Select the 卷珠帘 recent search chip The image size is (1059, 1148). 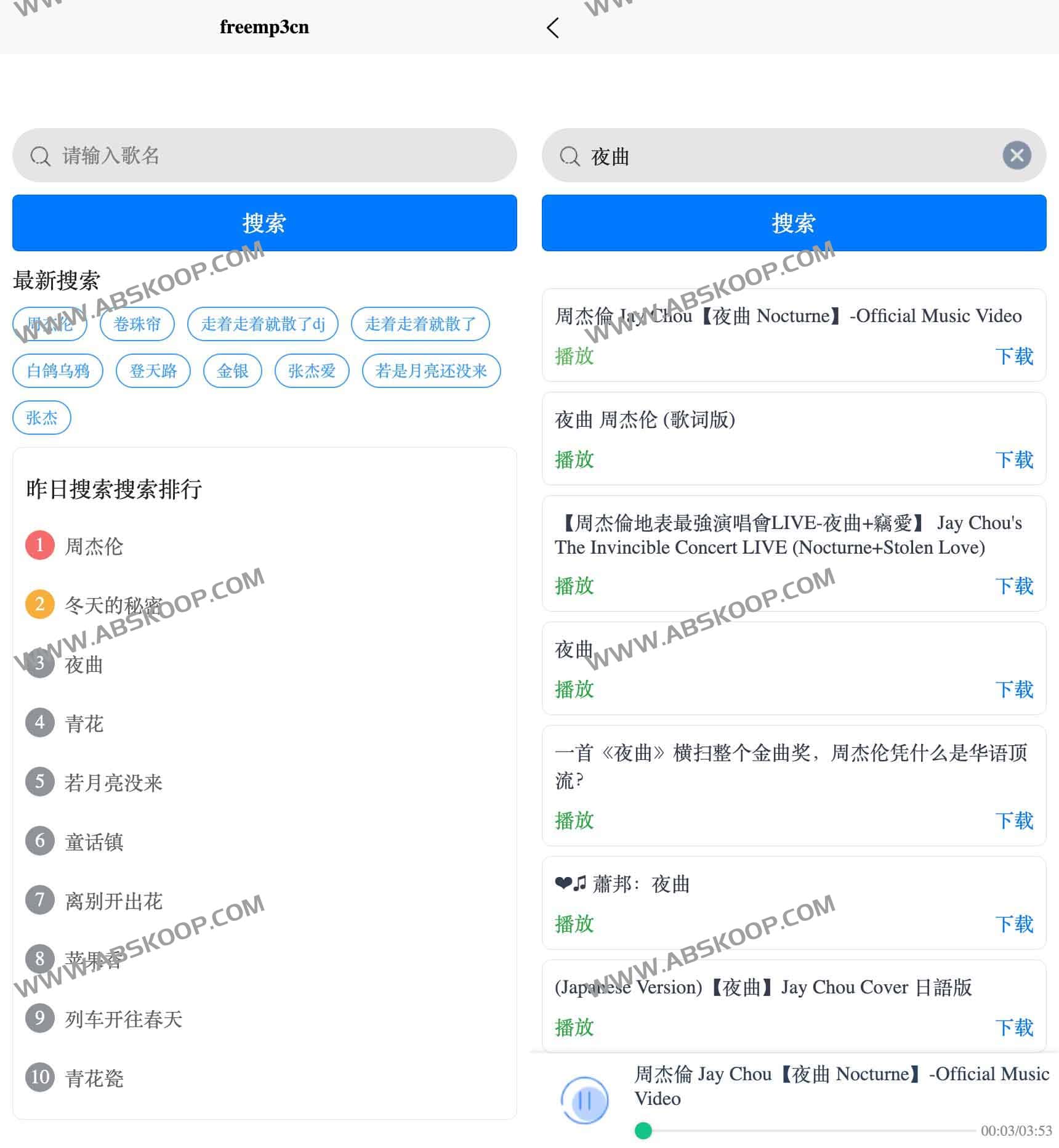tap(137, 324)
